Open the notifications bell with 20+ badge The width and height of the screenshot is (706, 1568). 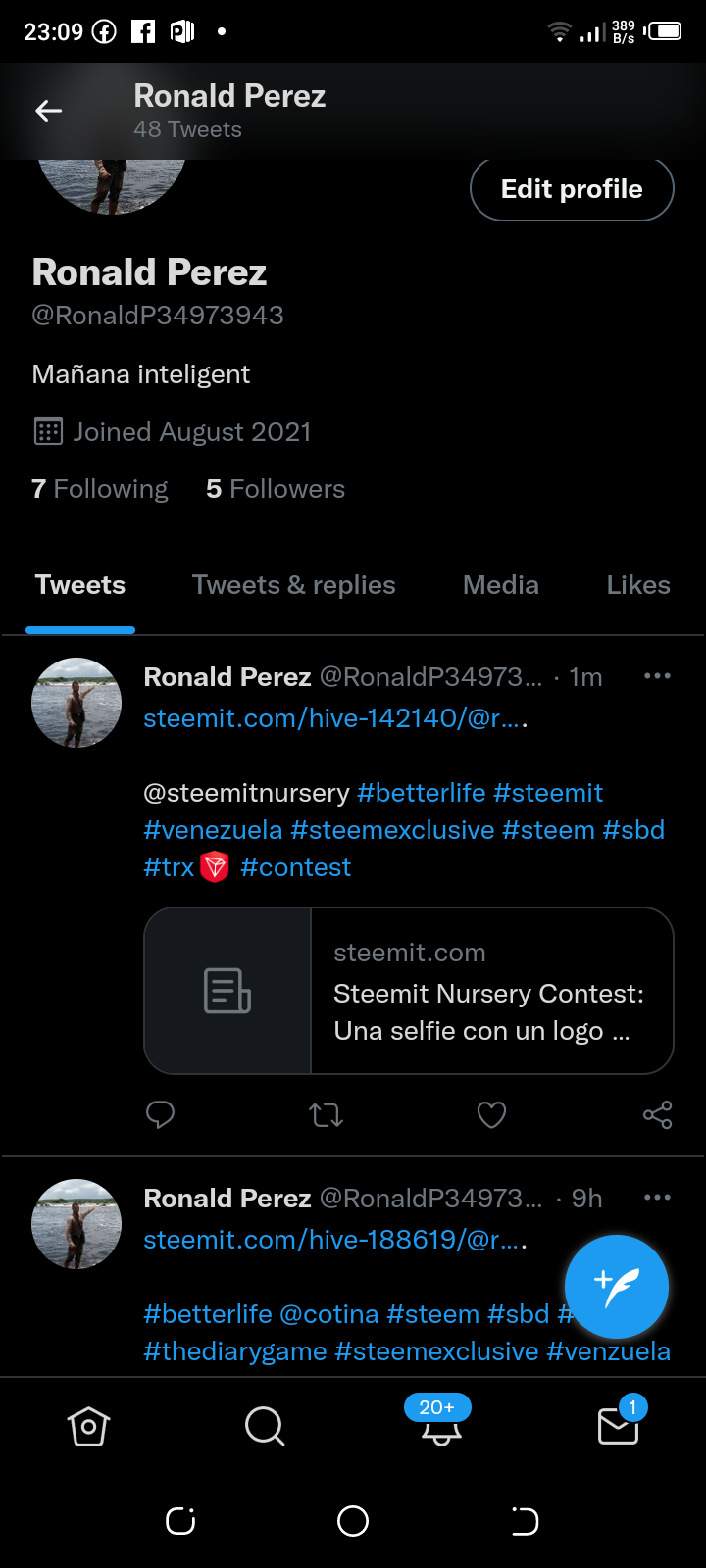click(x=441, y=1426)
